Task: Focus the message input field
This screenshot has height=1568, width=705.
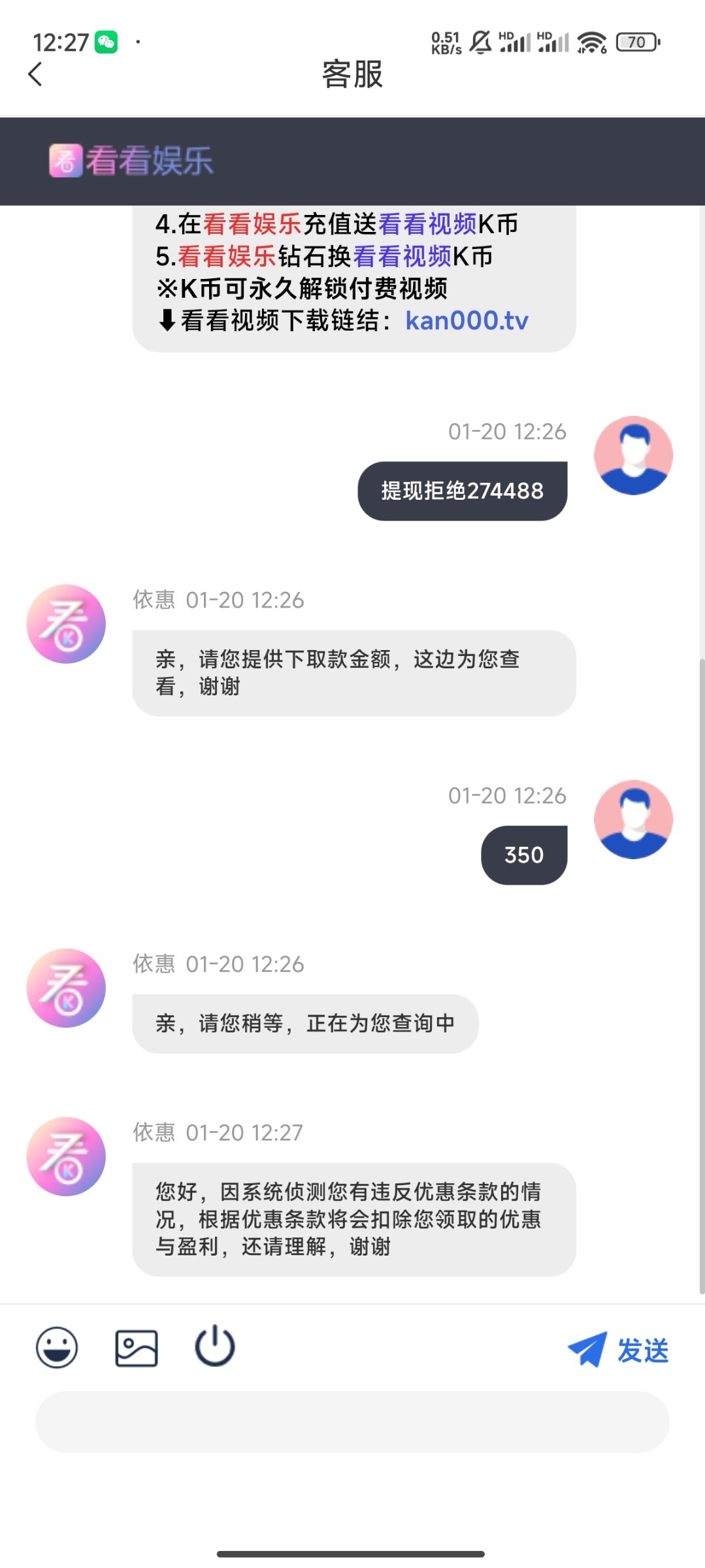Action: [x=352, y=1422]
